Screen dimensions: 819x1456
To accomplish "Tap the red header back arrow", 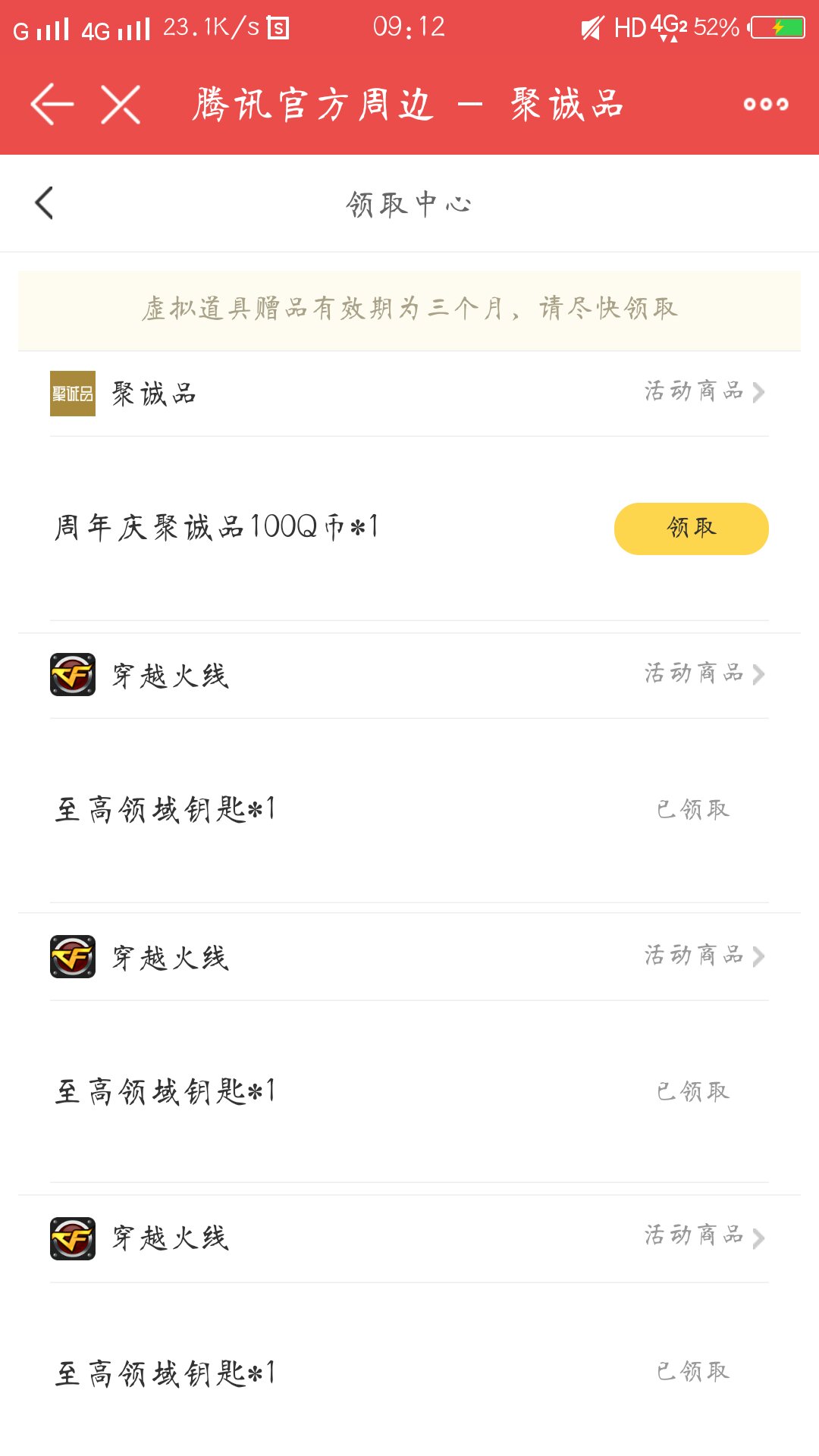I will tap(52, 104).
